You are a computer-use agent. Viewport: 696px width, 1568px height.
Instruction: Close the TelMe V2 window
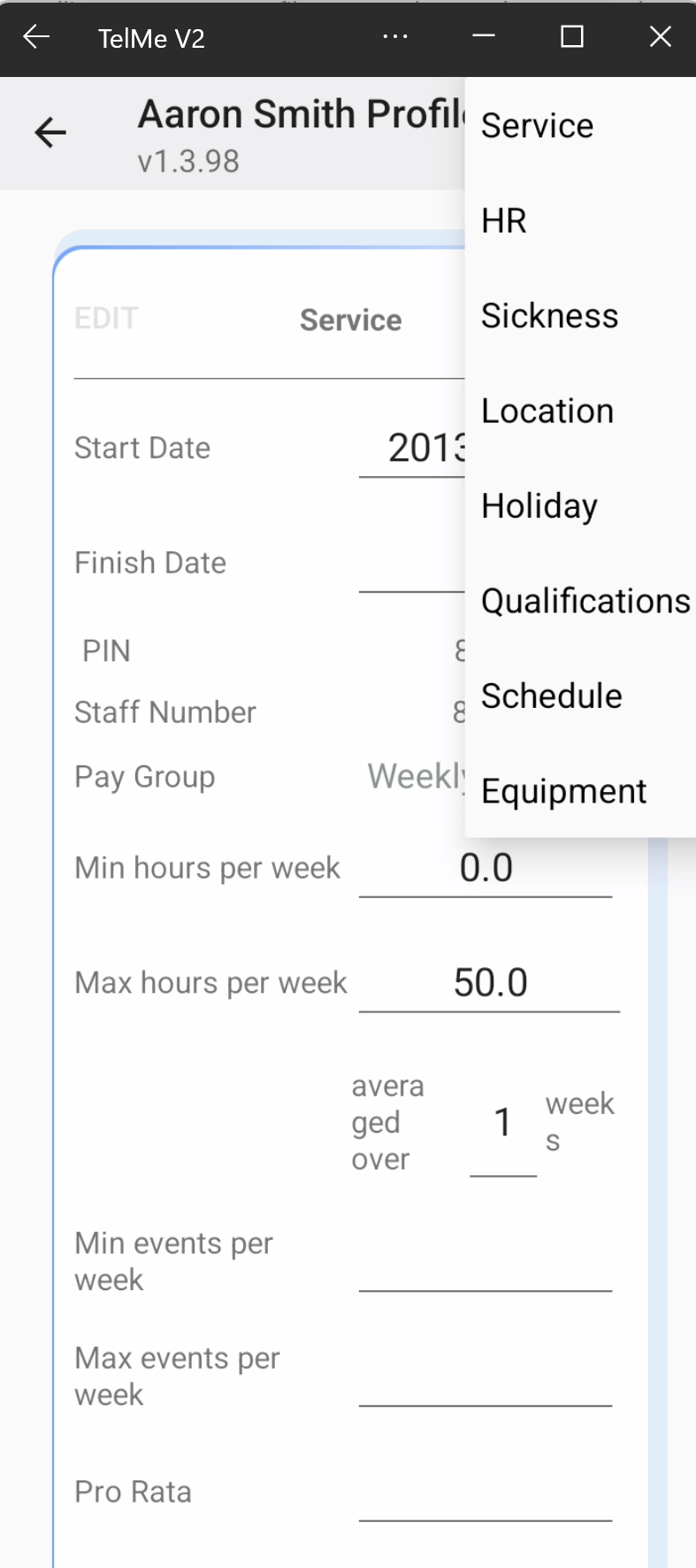coord(660,37)
